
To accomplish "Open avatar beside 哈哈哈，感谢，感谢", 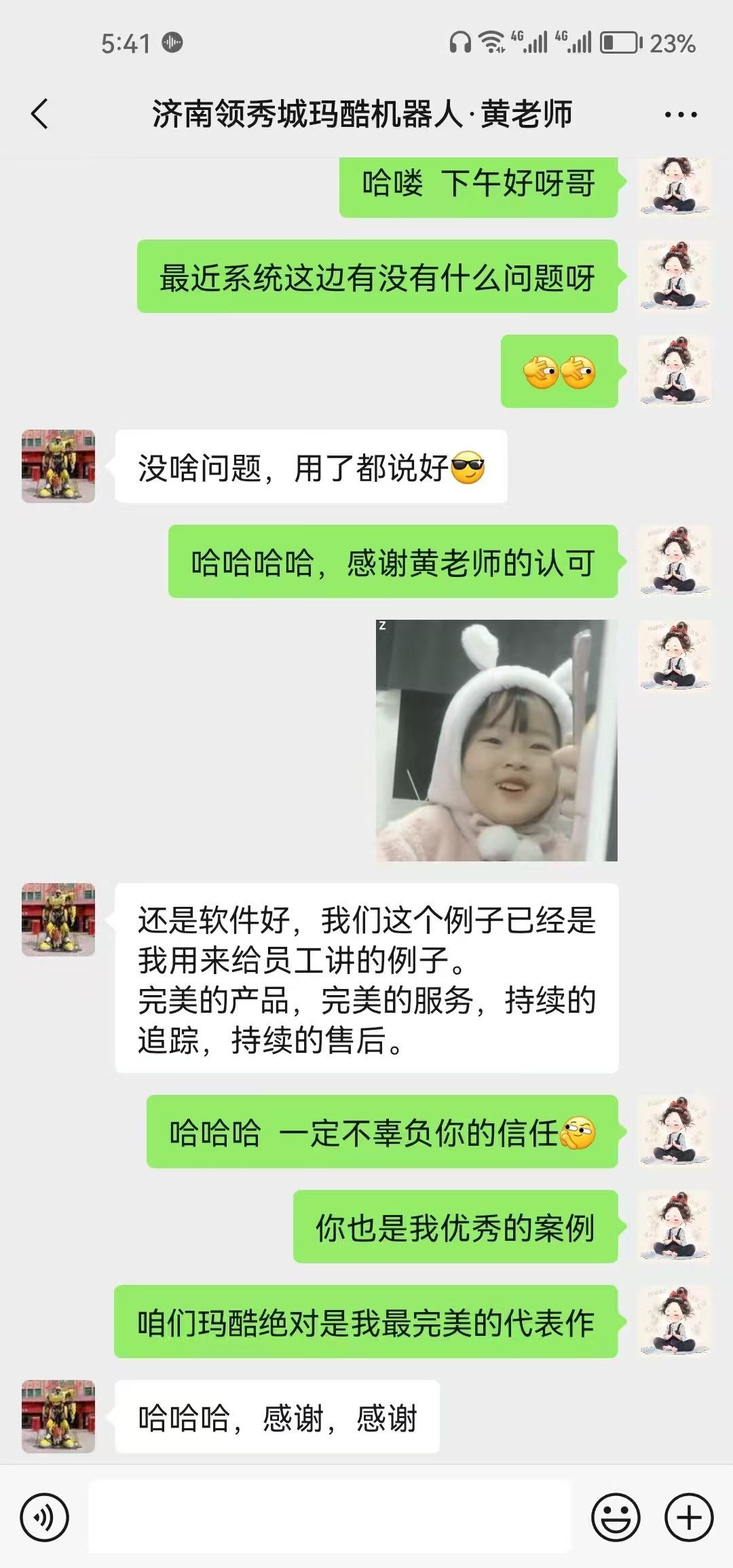I will [x=58, y=1417].
